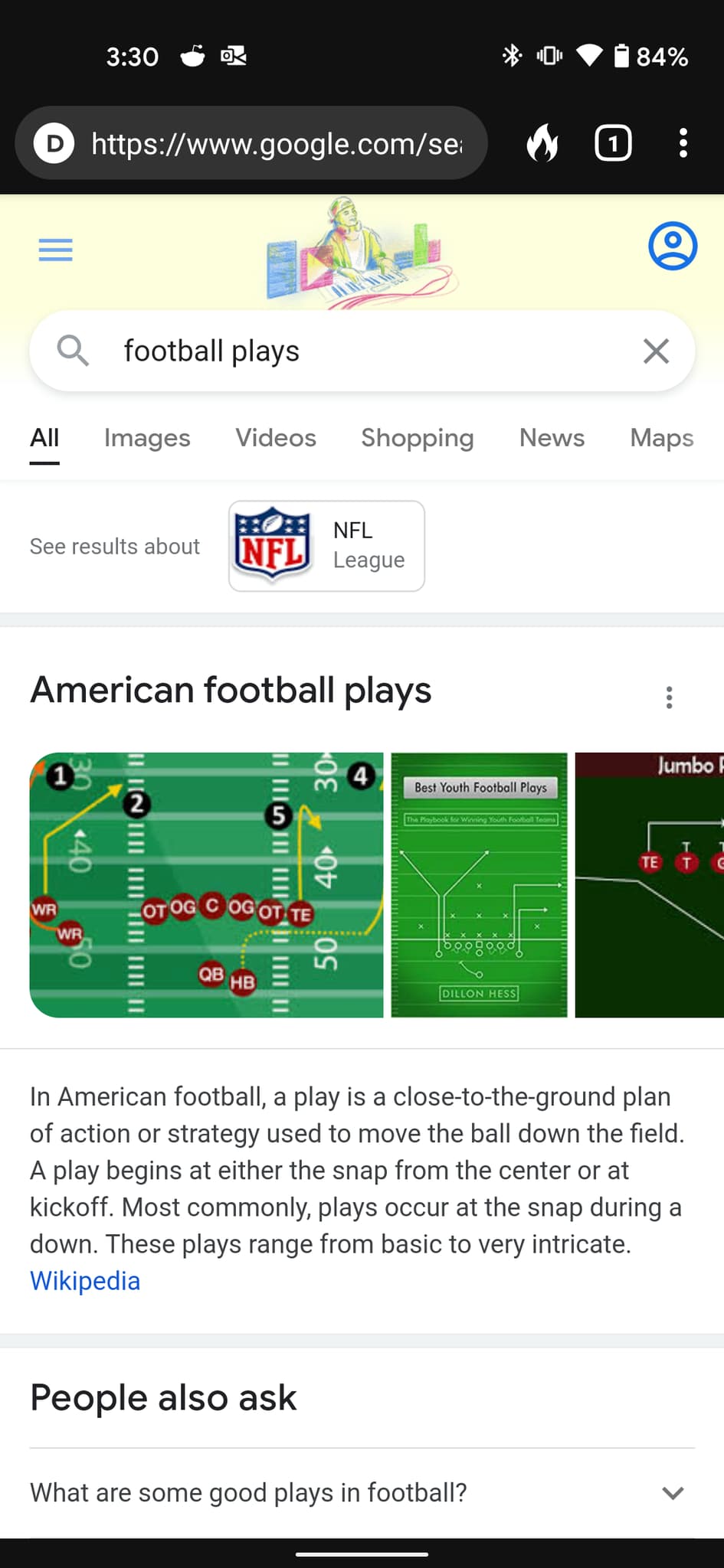This screenshot has height=1568, width=724.
Task: Open the Google doodle
Action: [x=360, y=253]
